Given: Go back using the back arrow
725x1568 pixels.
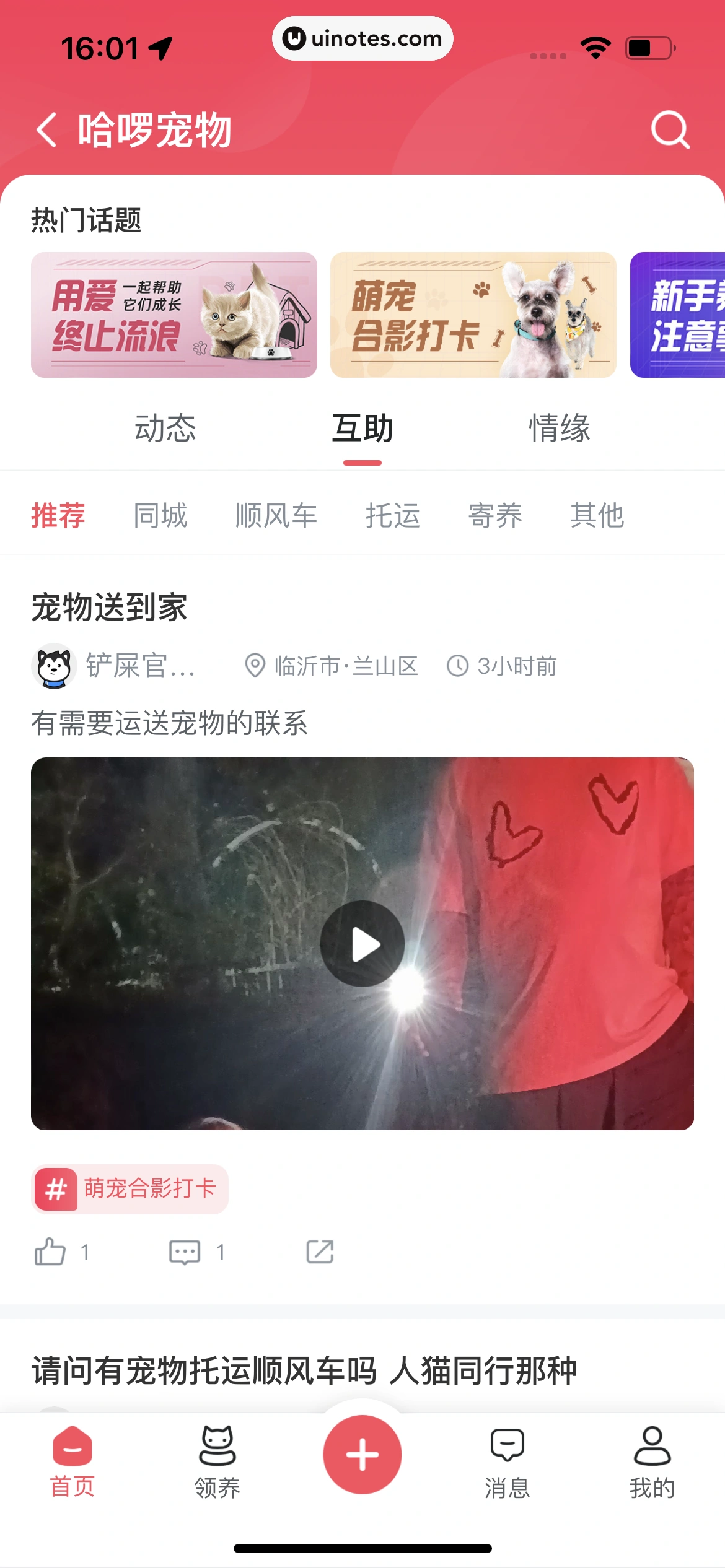Looking at the screenshot, I should pos(46,129).
